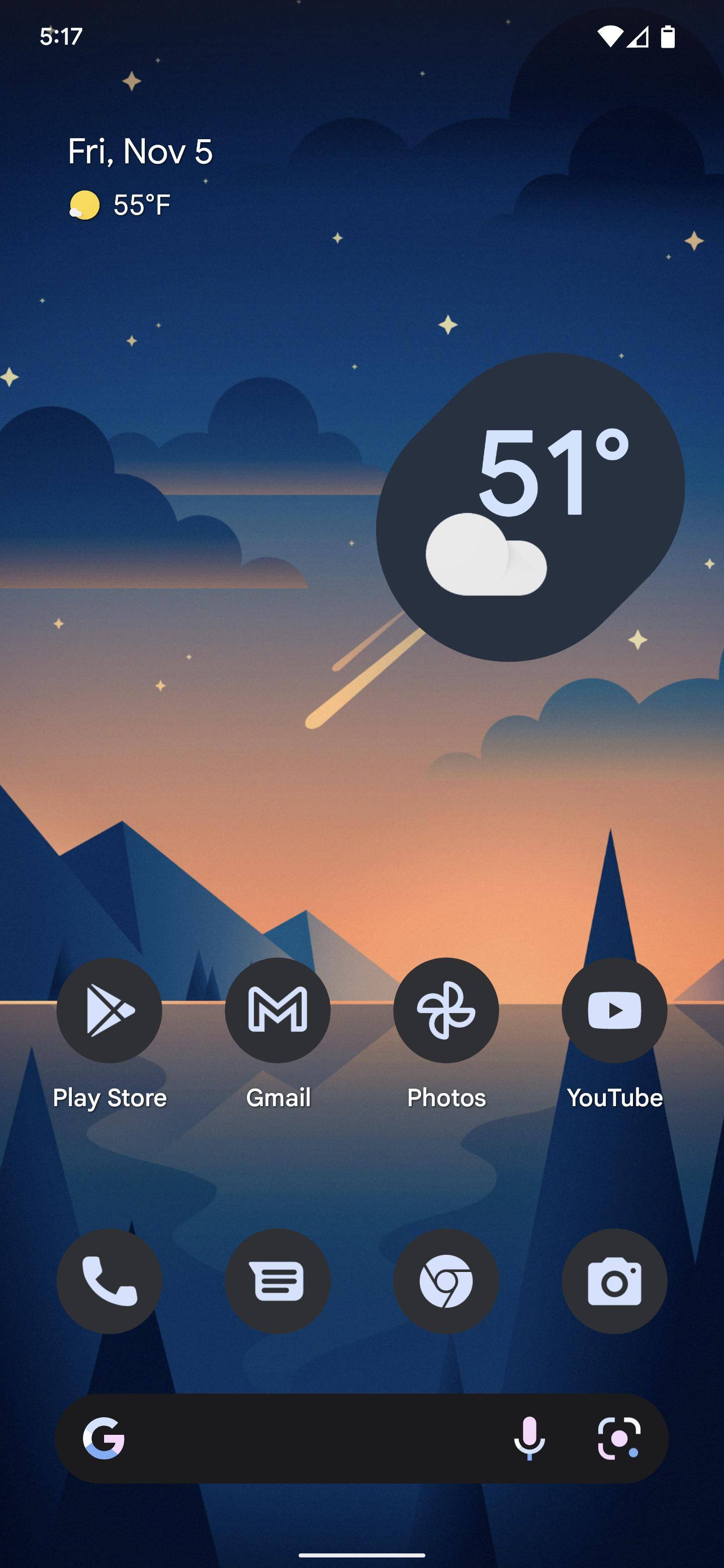Open the Phone dialer app
724x1568 pixels.
click(x=109, y=1282)
